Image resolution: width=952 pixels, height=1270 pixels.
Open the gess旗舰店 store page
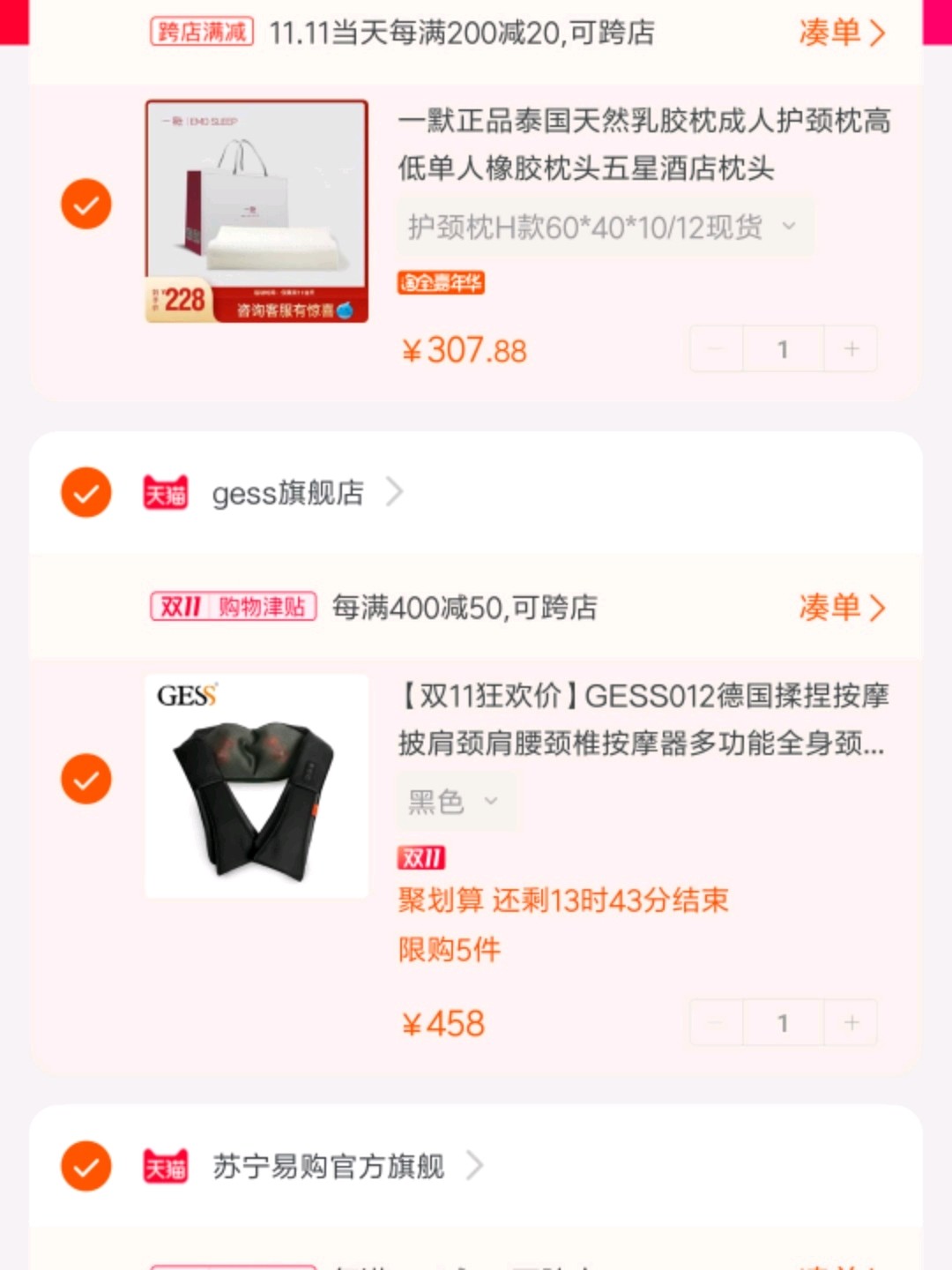[289, 493]
